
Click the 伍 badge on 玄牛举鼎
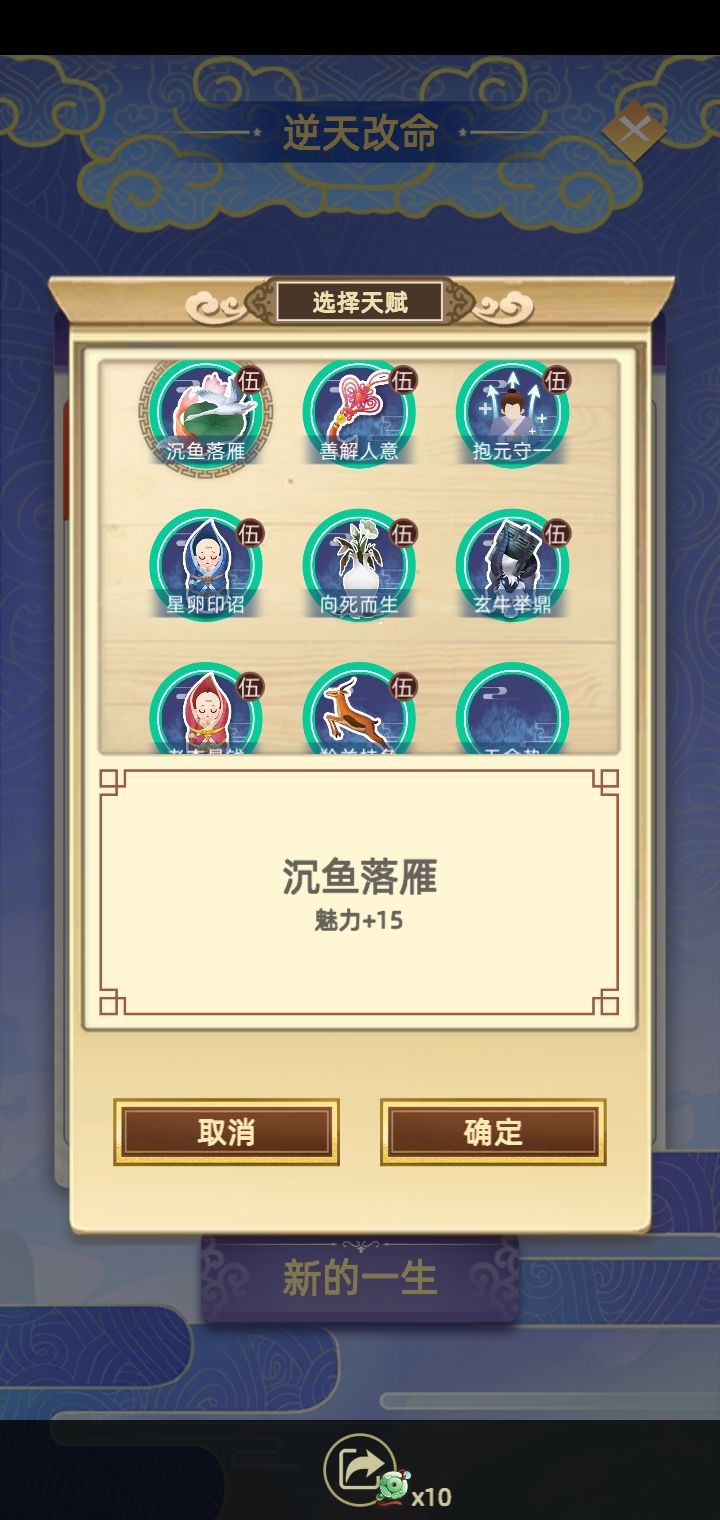pyautogui.click(x=555, y=530)
